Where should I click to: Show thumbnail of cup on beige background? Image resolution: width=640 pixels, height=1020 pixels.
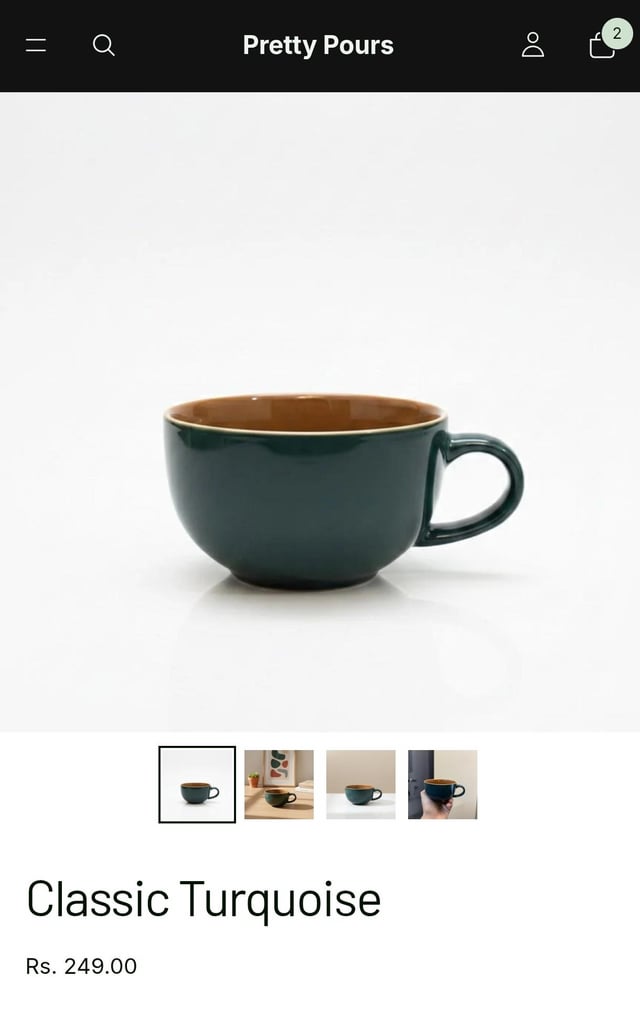pyautogui.click(x=361, y=785)
